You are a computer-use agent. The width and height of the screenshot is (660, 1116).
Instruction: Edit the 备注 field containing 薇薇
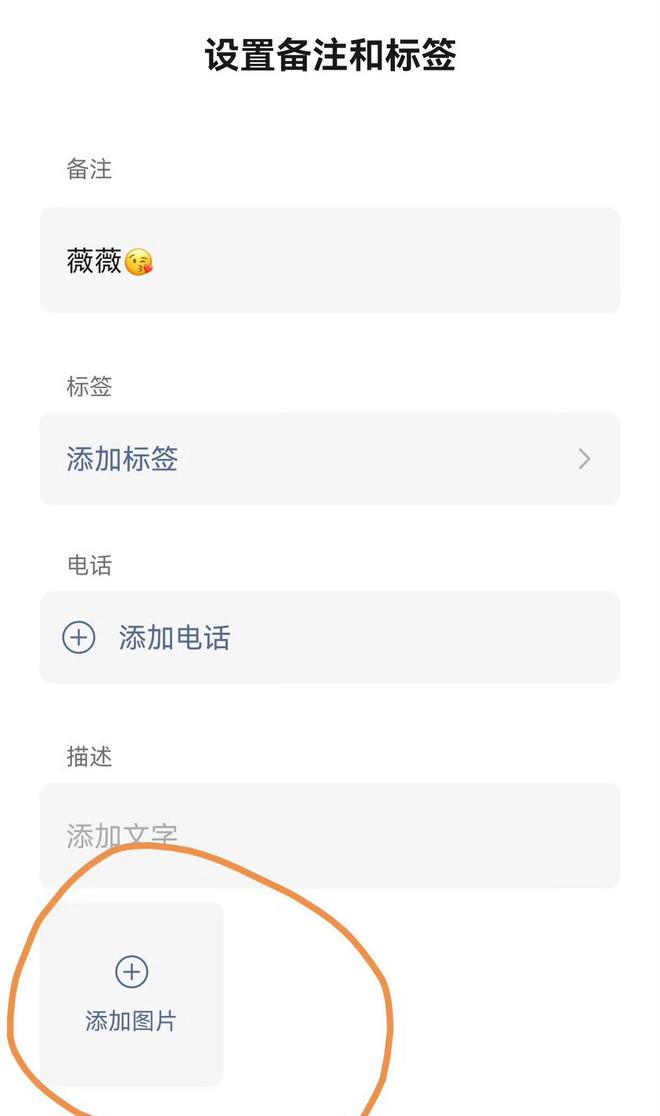click(330, 260)
